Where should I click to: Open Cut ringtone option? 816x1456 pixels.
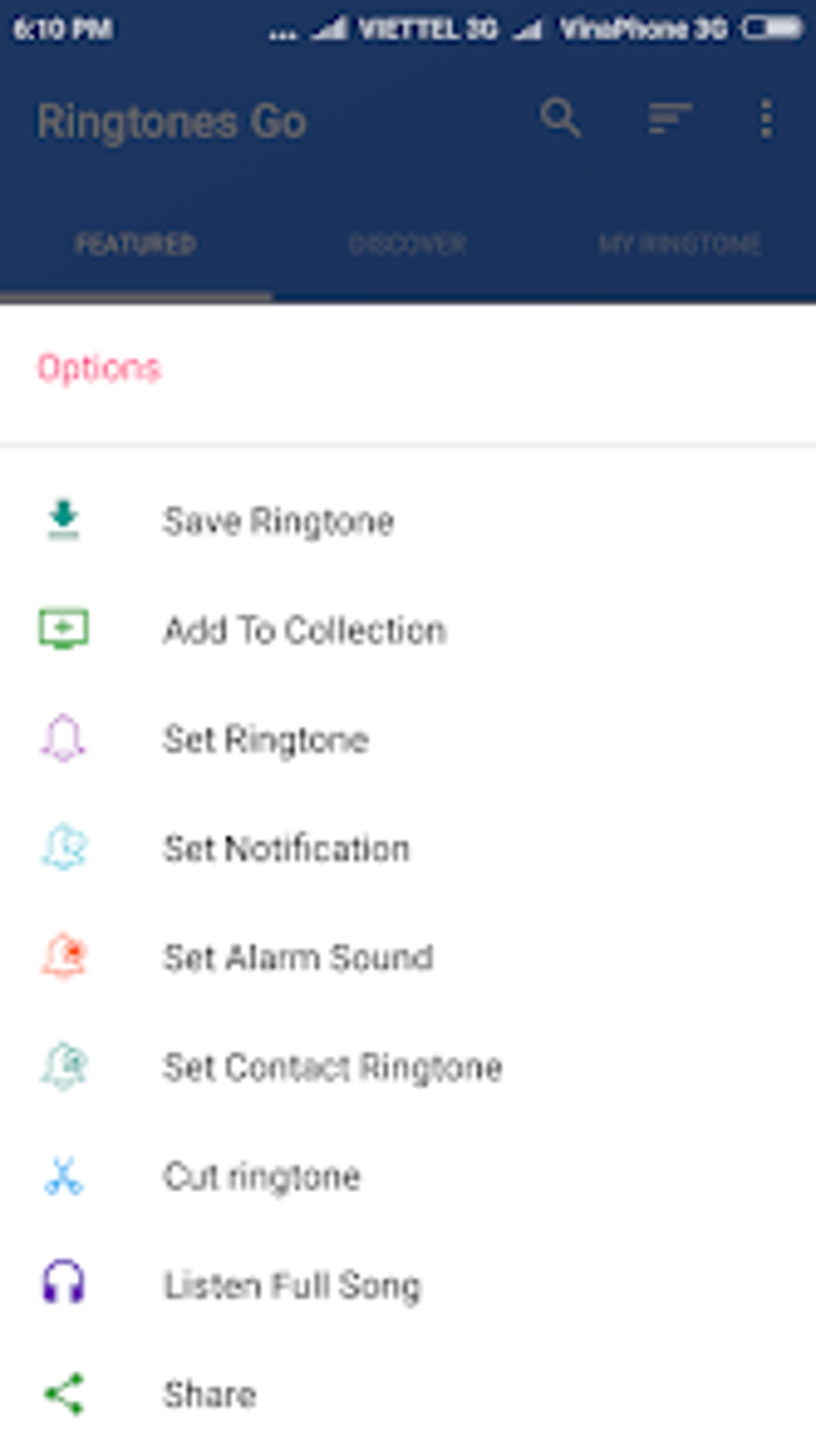[262, 1177]
